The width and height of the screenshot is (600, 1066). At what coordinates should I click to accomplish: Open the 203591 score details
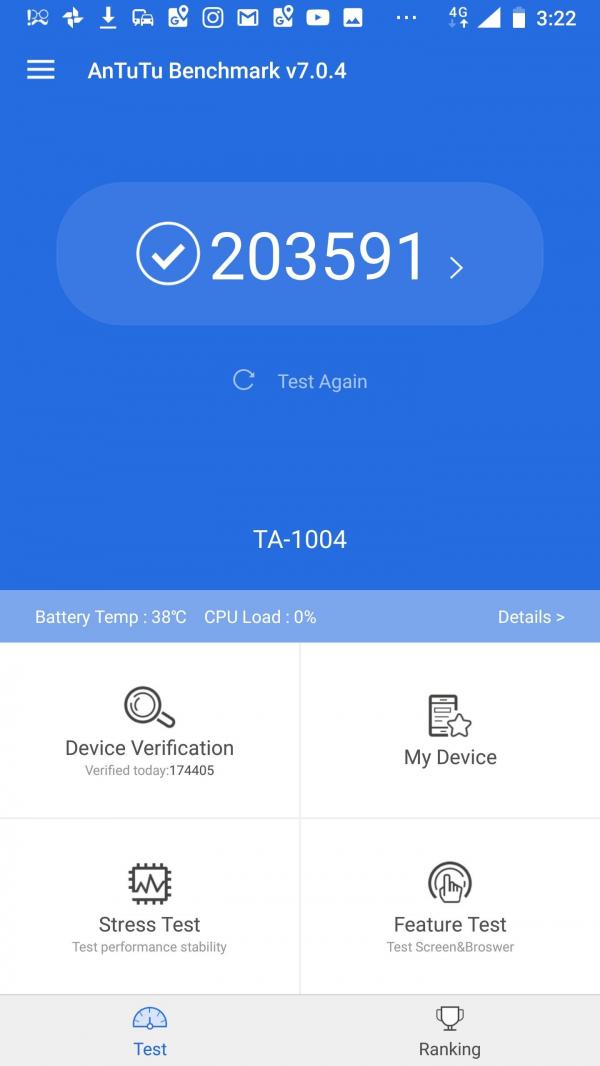coord(300,255)
